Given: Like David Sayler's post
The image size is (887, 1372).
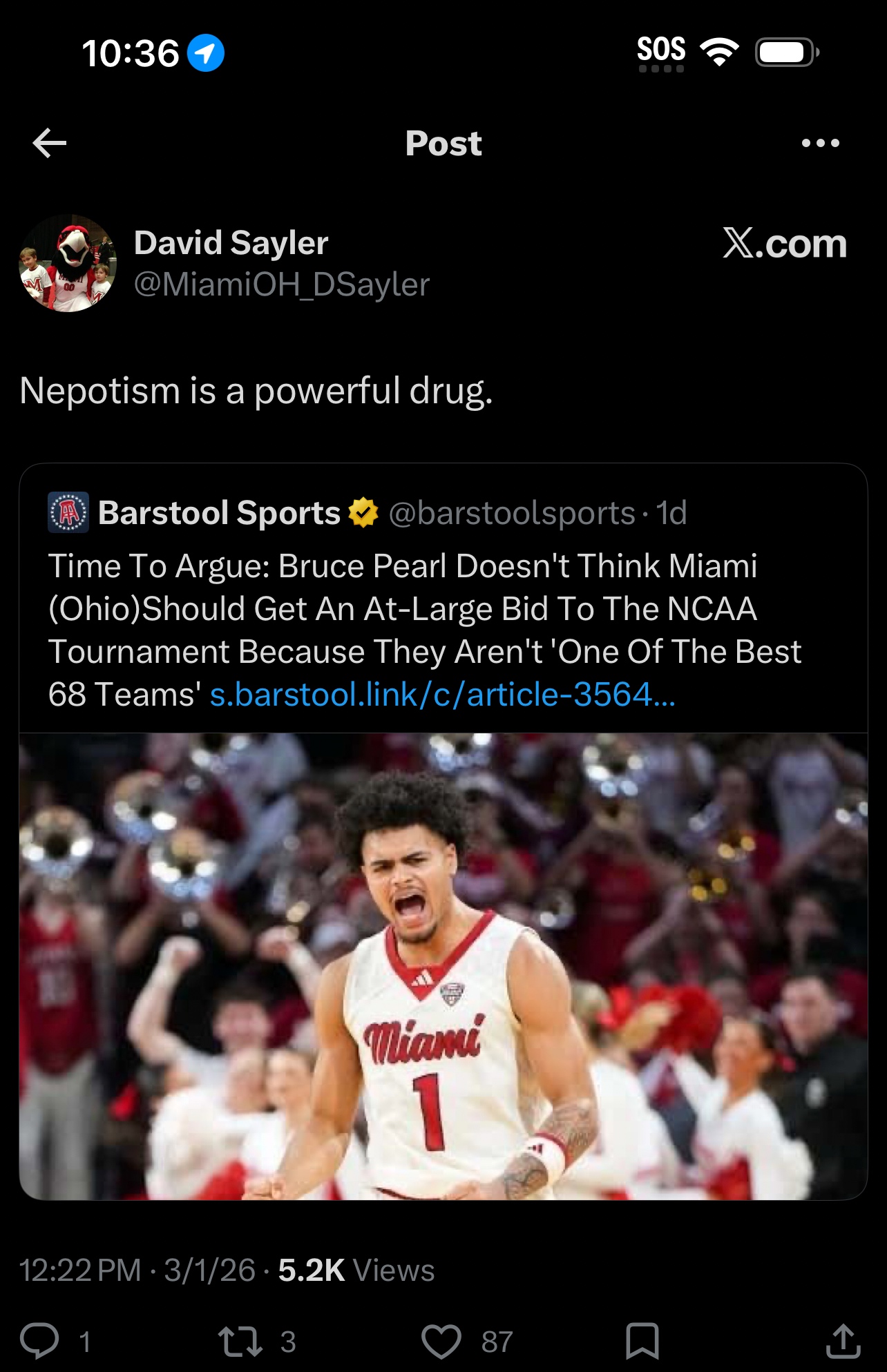Looking at the screenshot, I should (441, 1341).
